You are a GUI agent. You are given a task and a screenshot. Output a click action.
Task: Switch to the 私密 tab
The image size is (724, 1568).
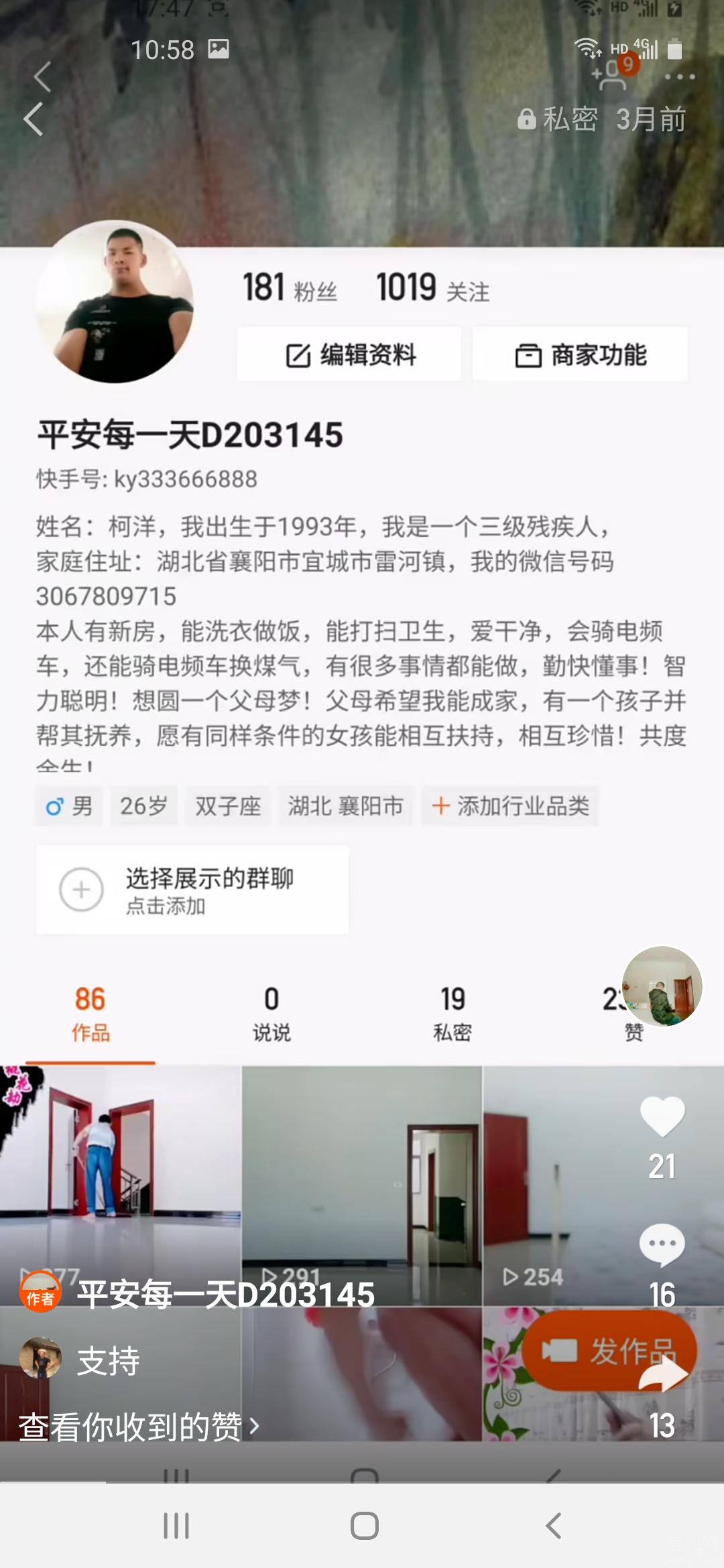[452, 1013]
